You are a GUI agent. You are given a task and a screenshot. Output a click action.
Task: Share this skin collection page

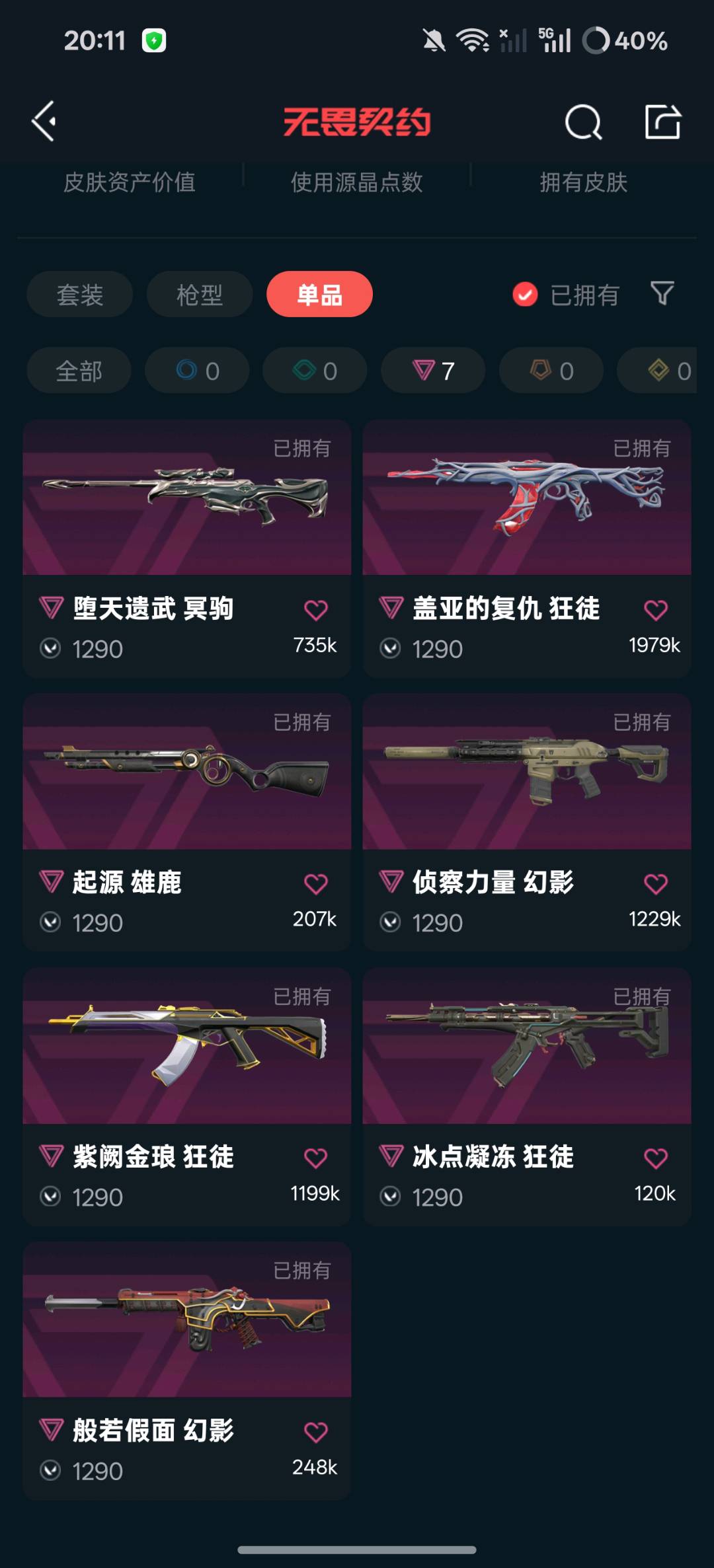(x=662, y=122)
